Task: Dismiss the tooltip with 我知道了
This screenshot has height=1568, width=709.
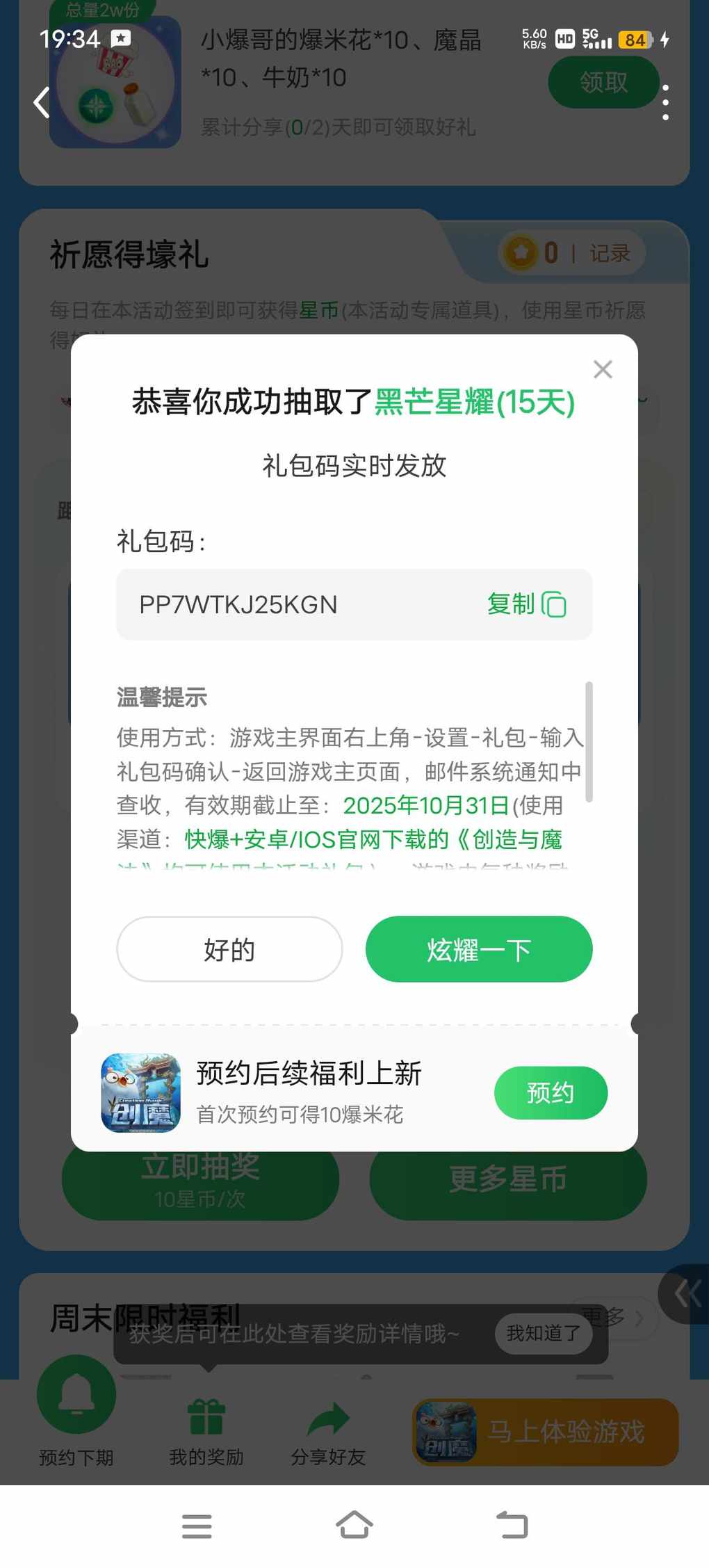Action: [x=544, y=1333]
